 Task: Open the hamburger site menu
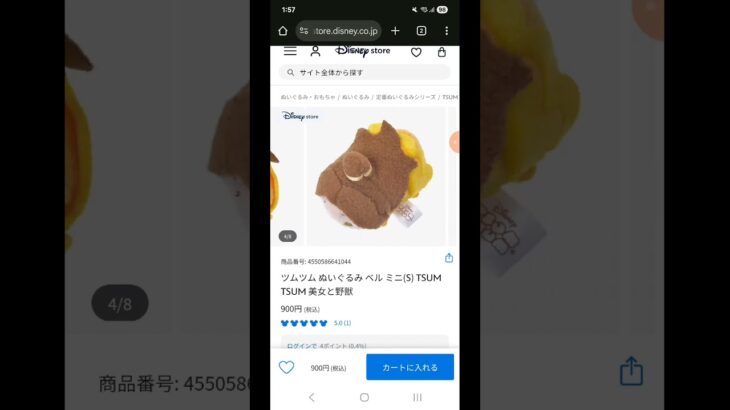pos(290,51)
